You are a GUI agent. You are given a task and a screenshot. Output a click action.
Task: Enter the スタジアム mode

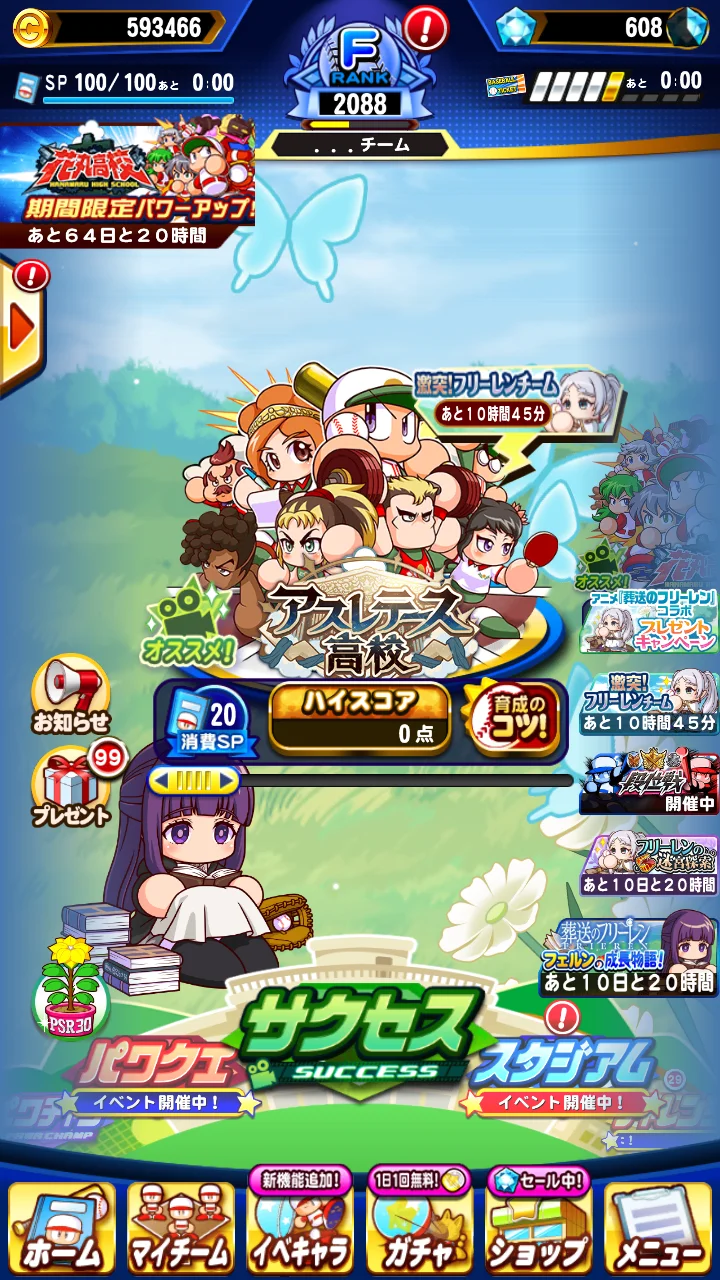point(562,1075)
